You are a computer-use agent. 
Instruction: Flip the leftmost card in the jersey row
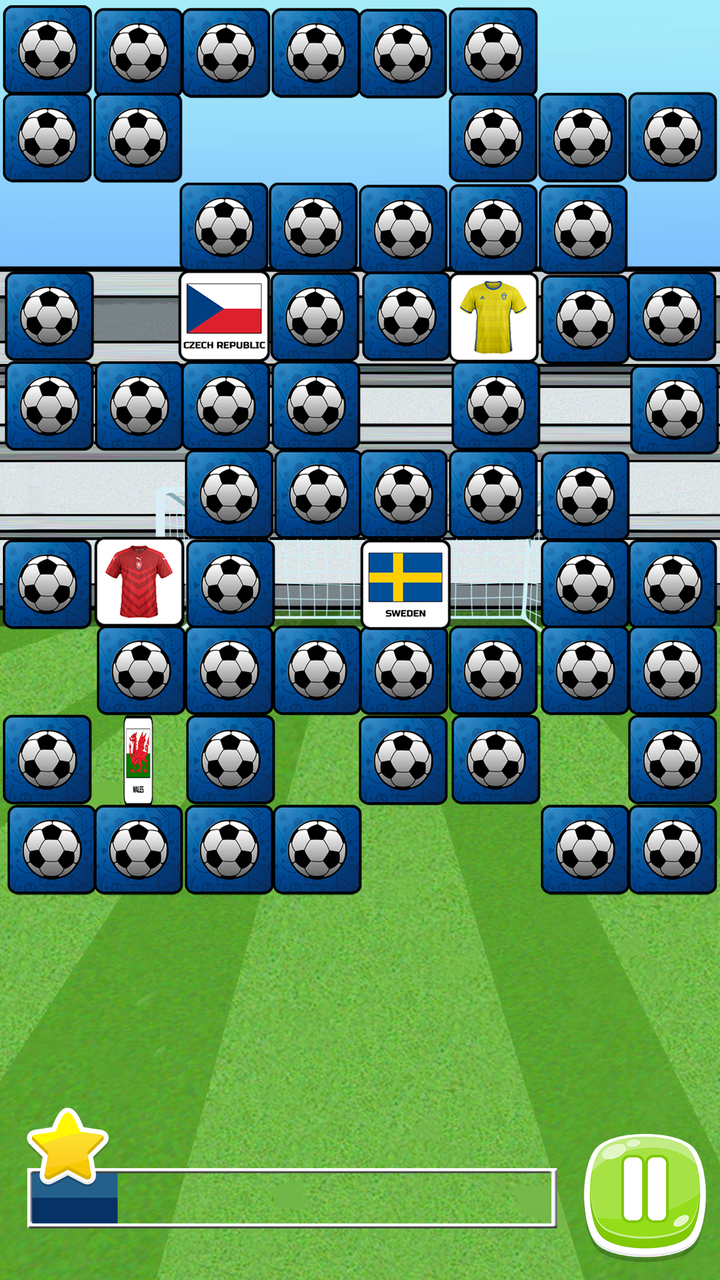pyautogui.click(x=48, y=584)
